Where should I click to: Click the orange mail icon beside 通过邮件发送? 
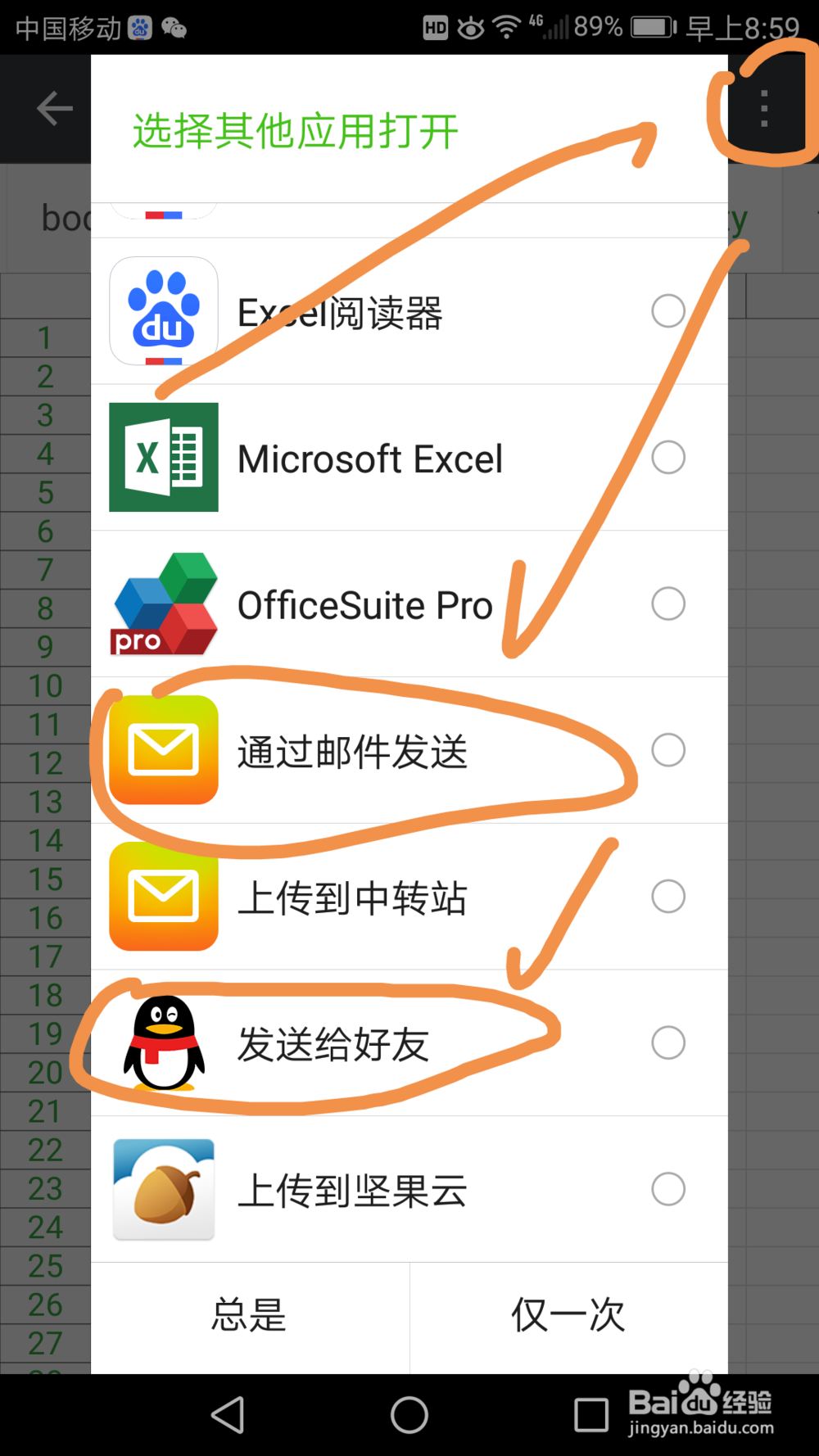pos(163,749)
